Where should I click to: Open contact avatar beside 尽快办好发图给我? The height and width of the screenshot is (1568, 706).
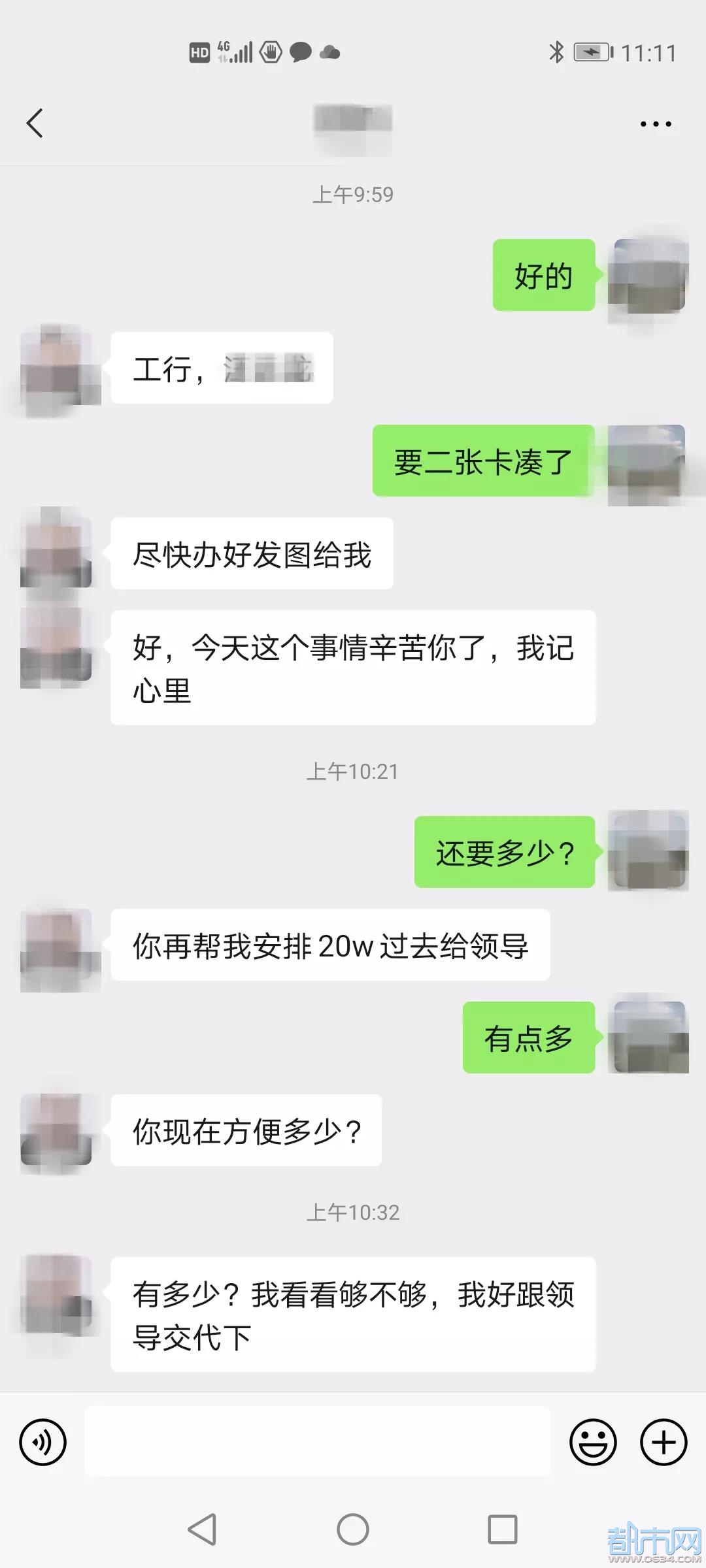click(56, 553)
